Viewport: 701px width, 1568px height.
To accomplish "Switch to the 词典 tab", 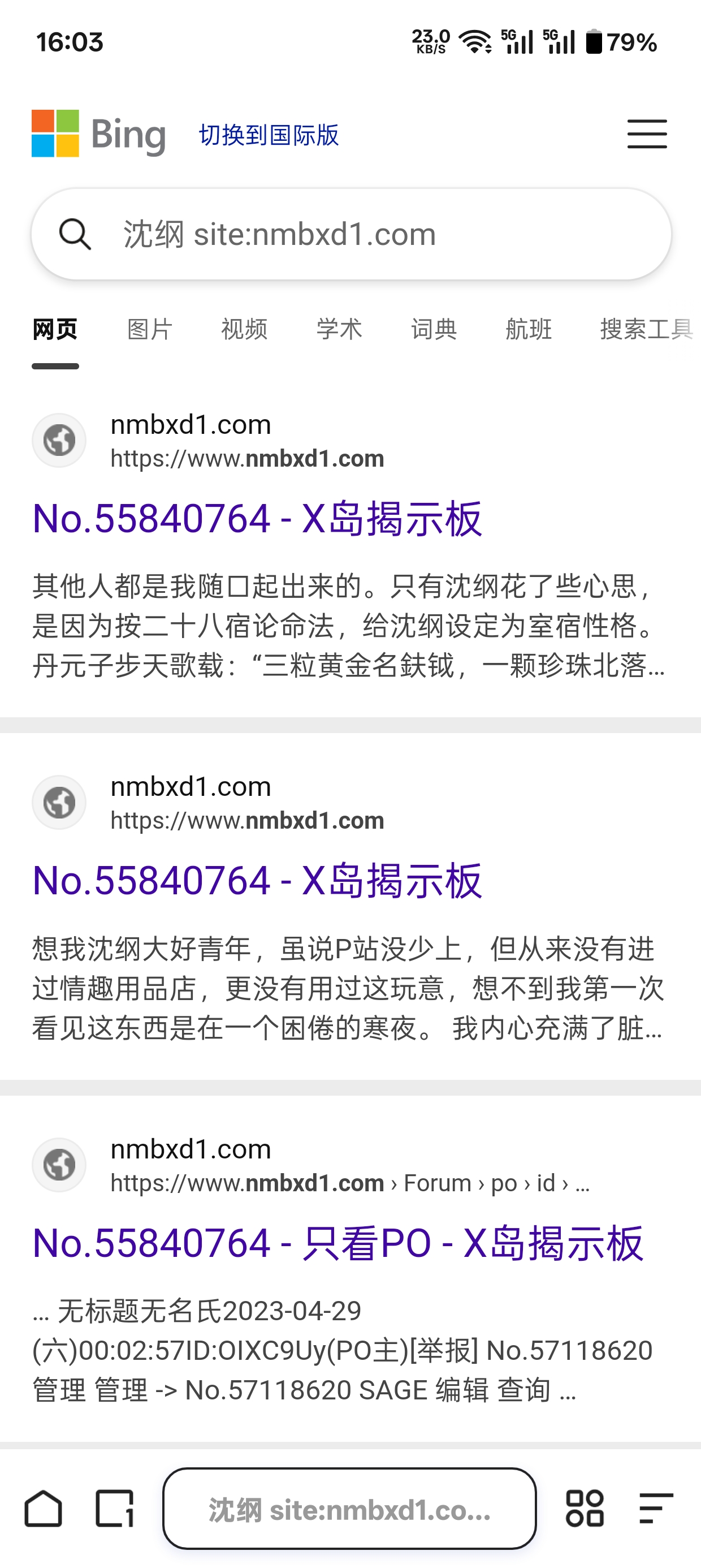I will (x=433, y=329).
